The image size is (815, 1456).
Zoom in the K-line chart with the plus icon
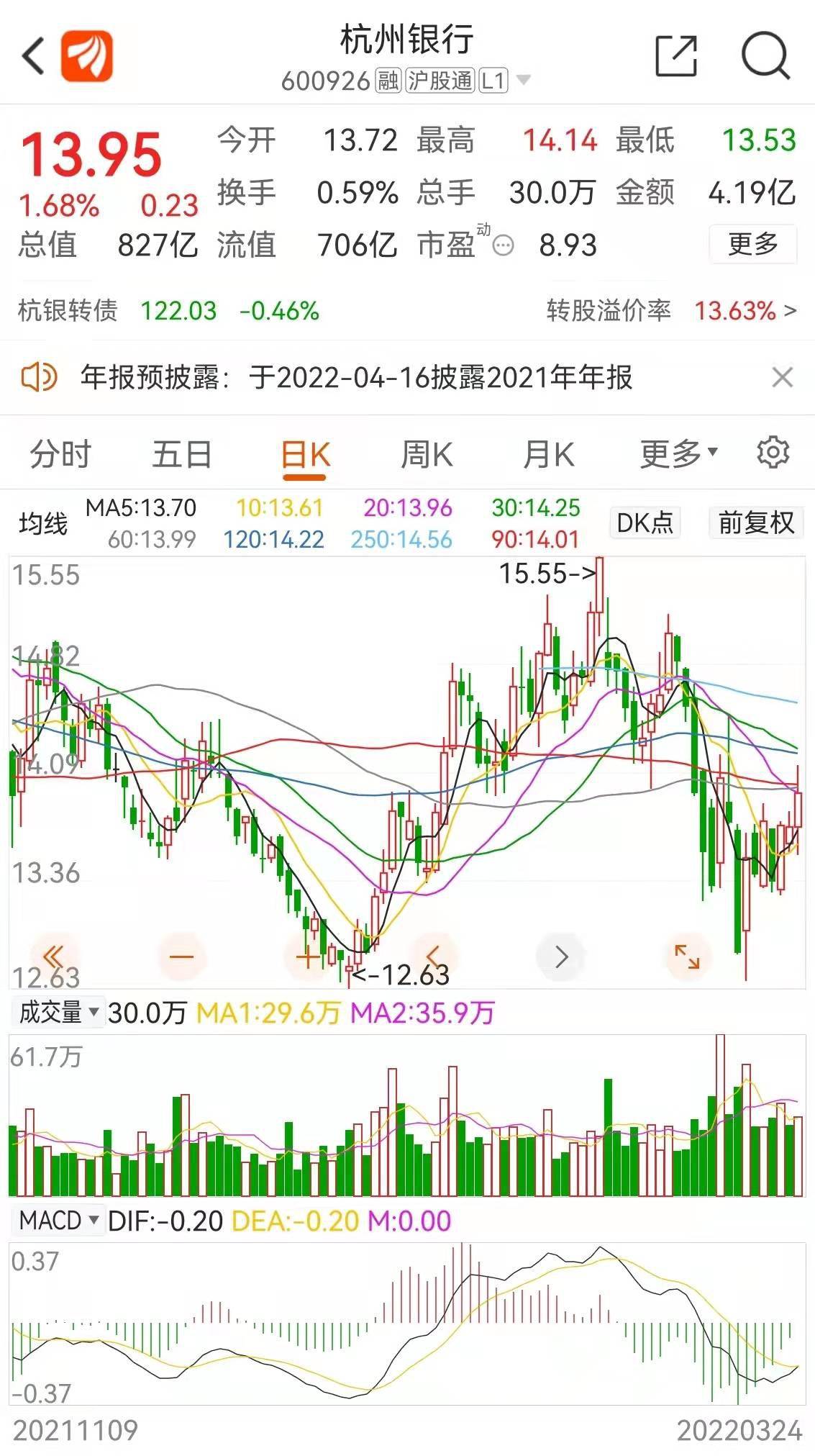[306, 957]
